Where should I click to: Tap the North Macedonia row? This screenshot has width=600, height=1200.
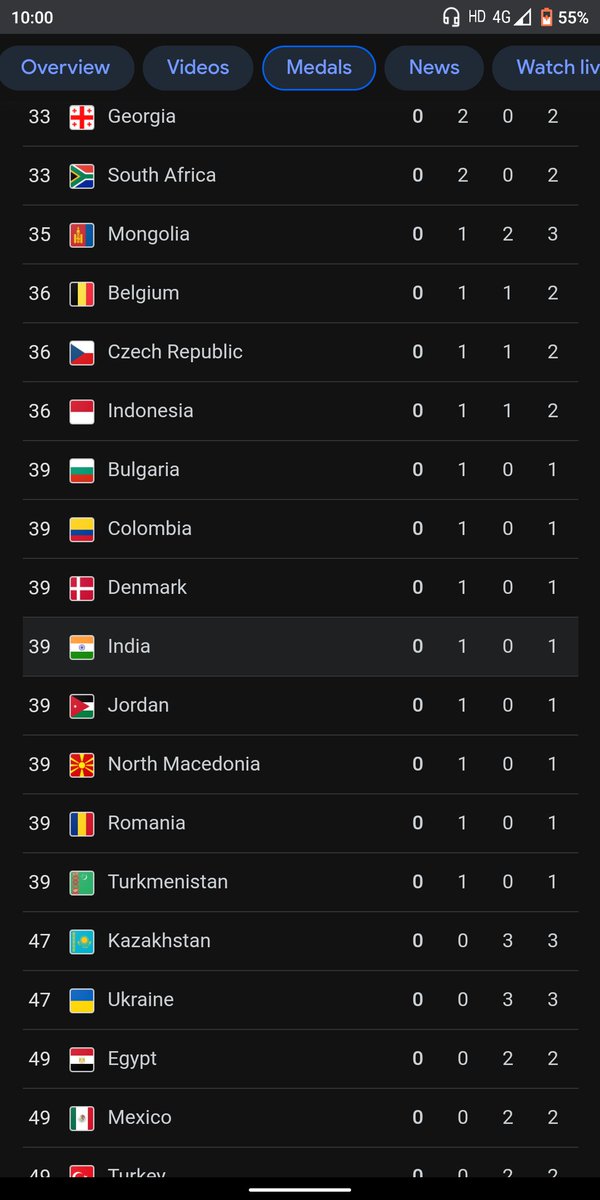300,765
